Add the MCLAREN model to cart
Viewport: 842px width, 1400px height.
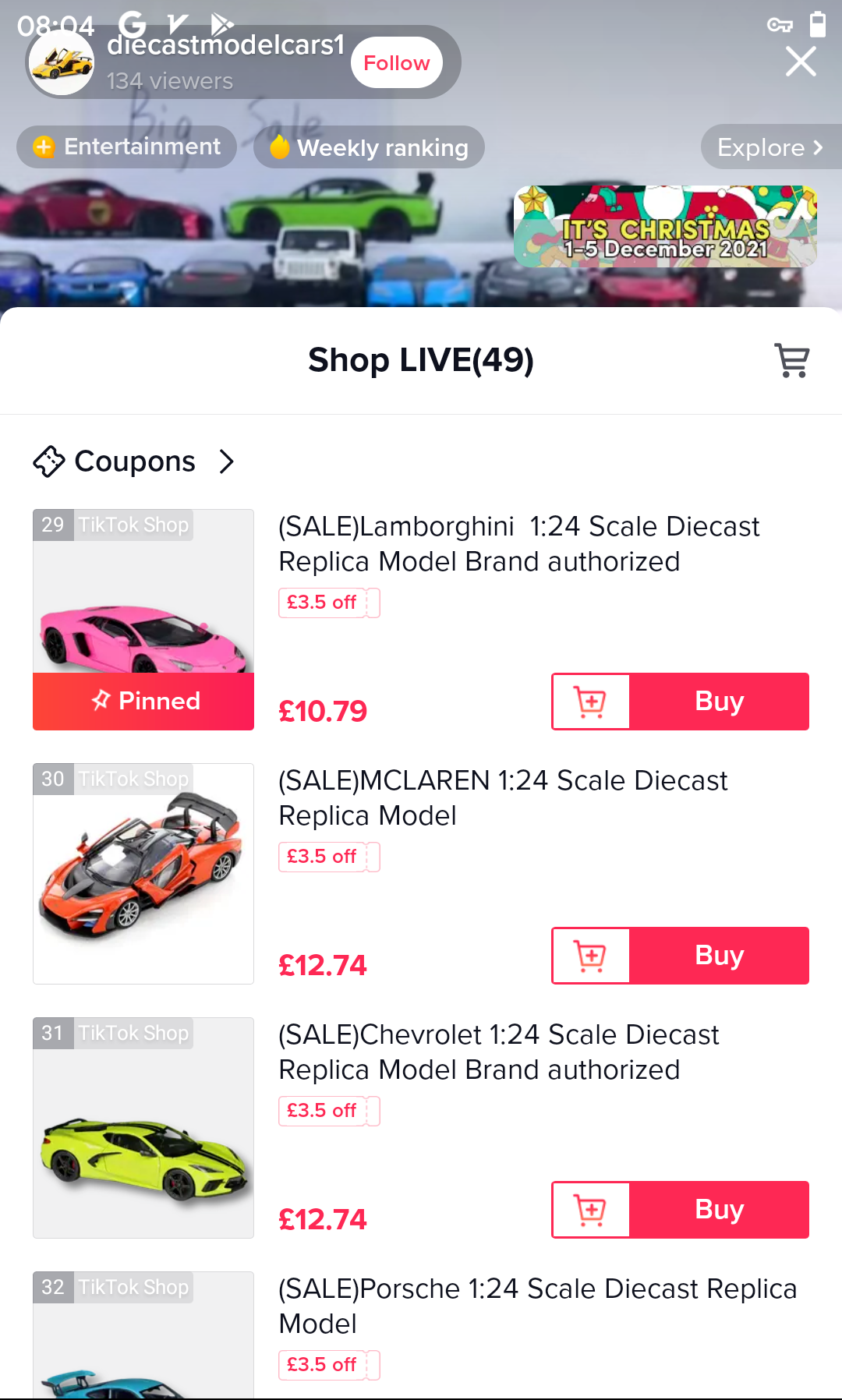coord(591,956)
